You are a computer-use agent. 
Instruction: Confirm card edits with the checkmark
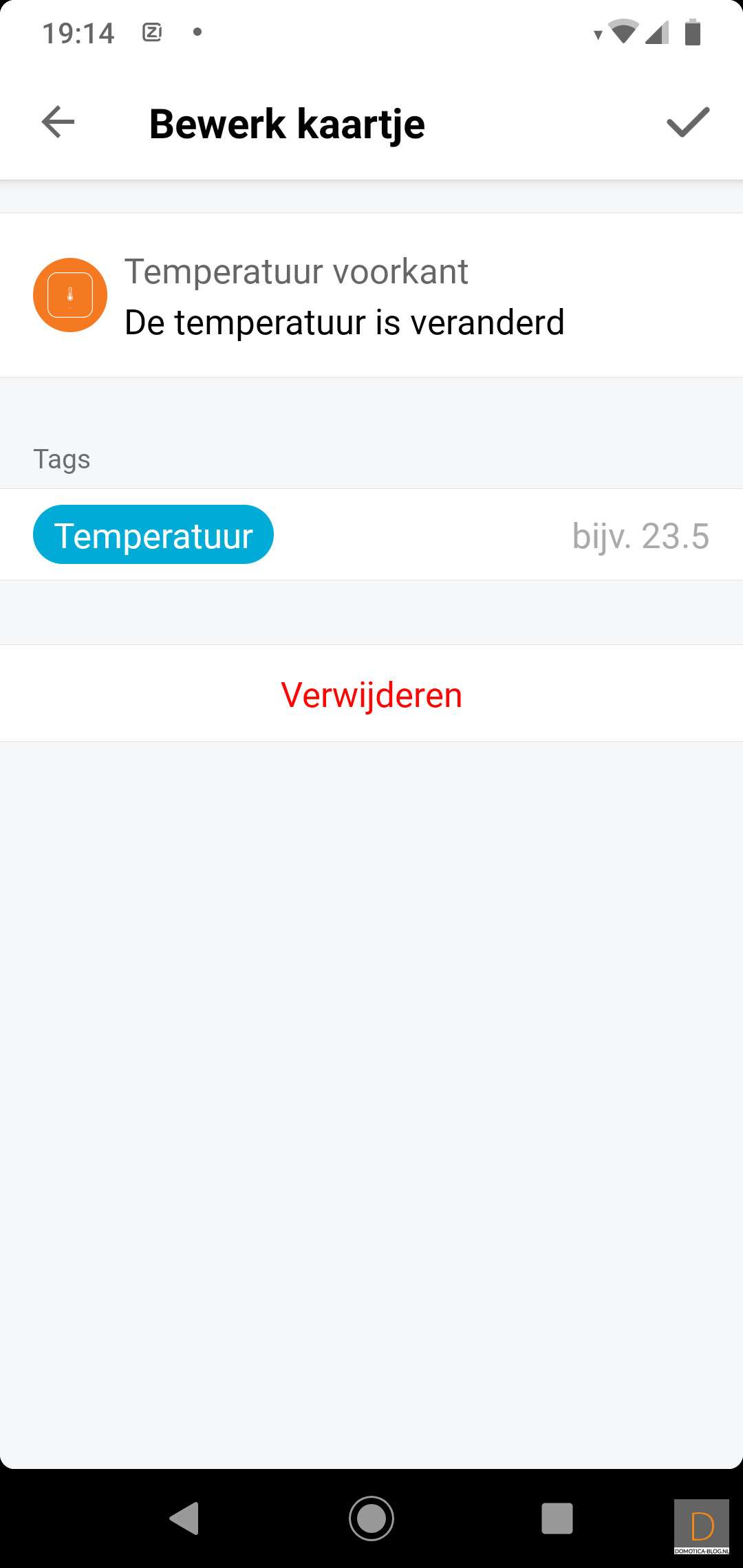pyautogui.click(x=687, y=122)
